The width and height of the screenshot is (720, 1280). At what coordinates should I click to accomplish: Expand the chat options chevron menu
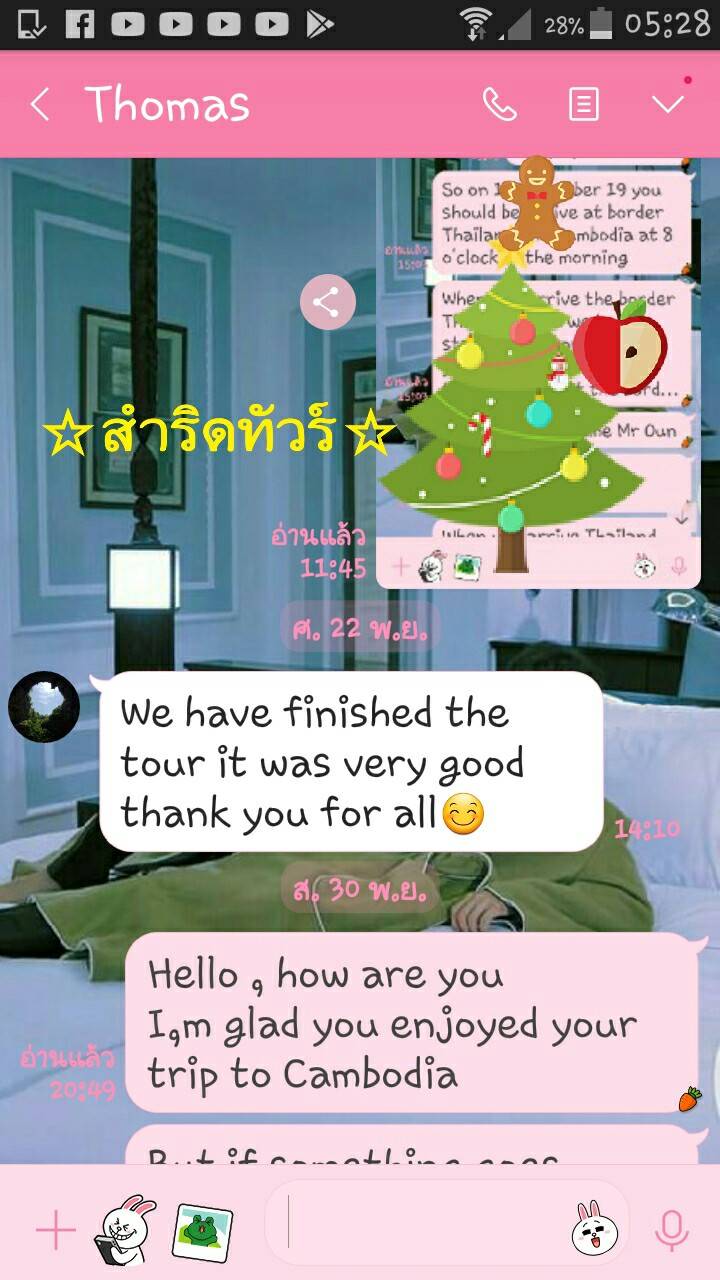(667, 104)
